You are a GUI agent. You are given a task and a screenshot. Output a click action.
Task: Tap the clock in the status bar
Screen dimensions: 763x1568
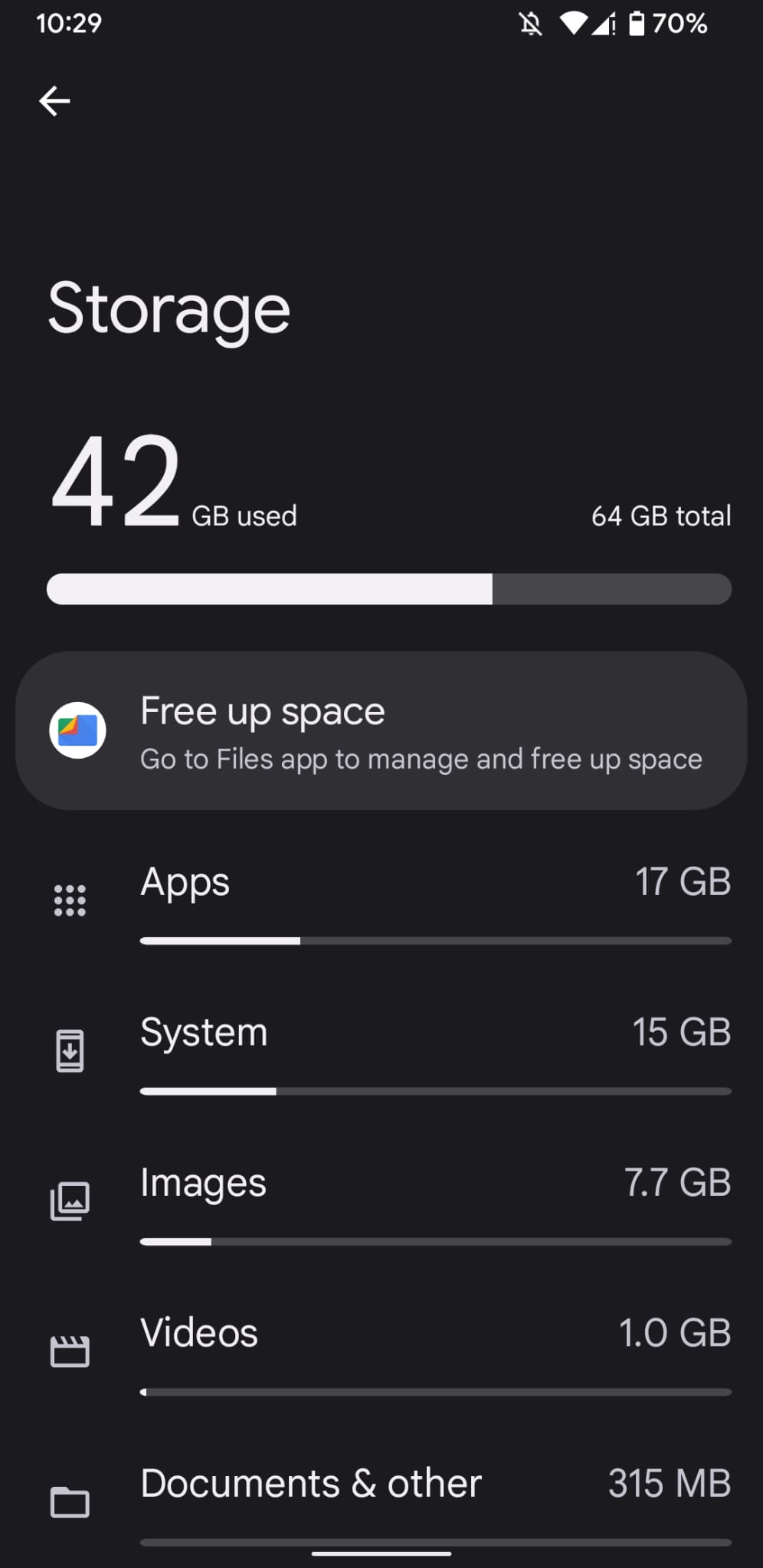[68, 24]
